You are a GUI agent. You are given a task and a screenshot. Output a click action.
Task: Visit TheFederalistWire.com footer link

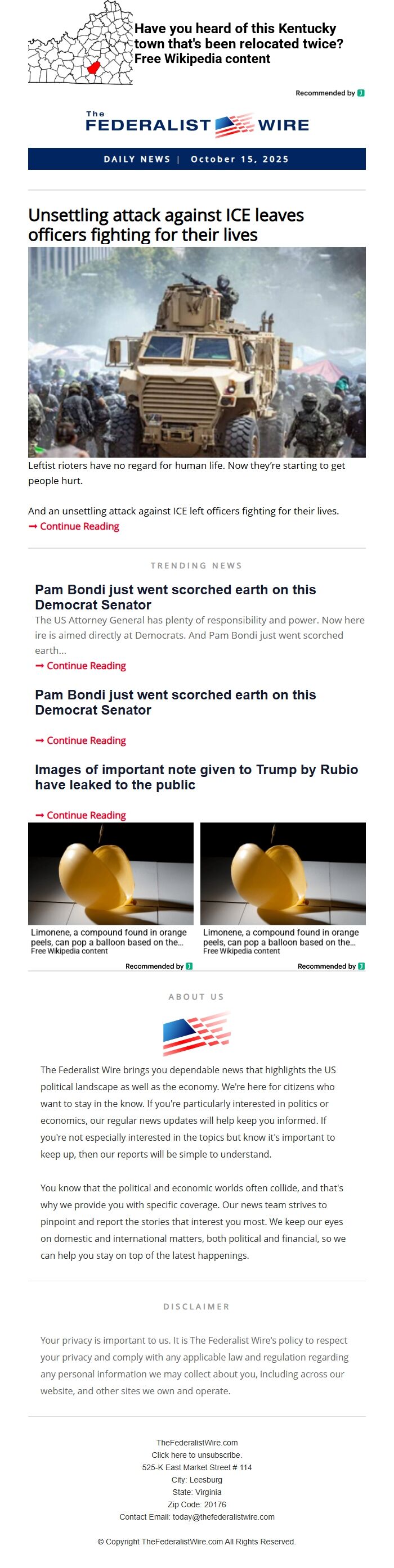point(196,1442)
